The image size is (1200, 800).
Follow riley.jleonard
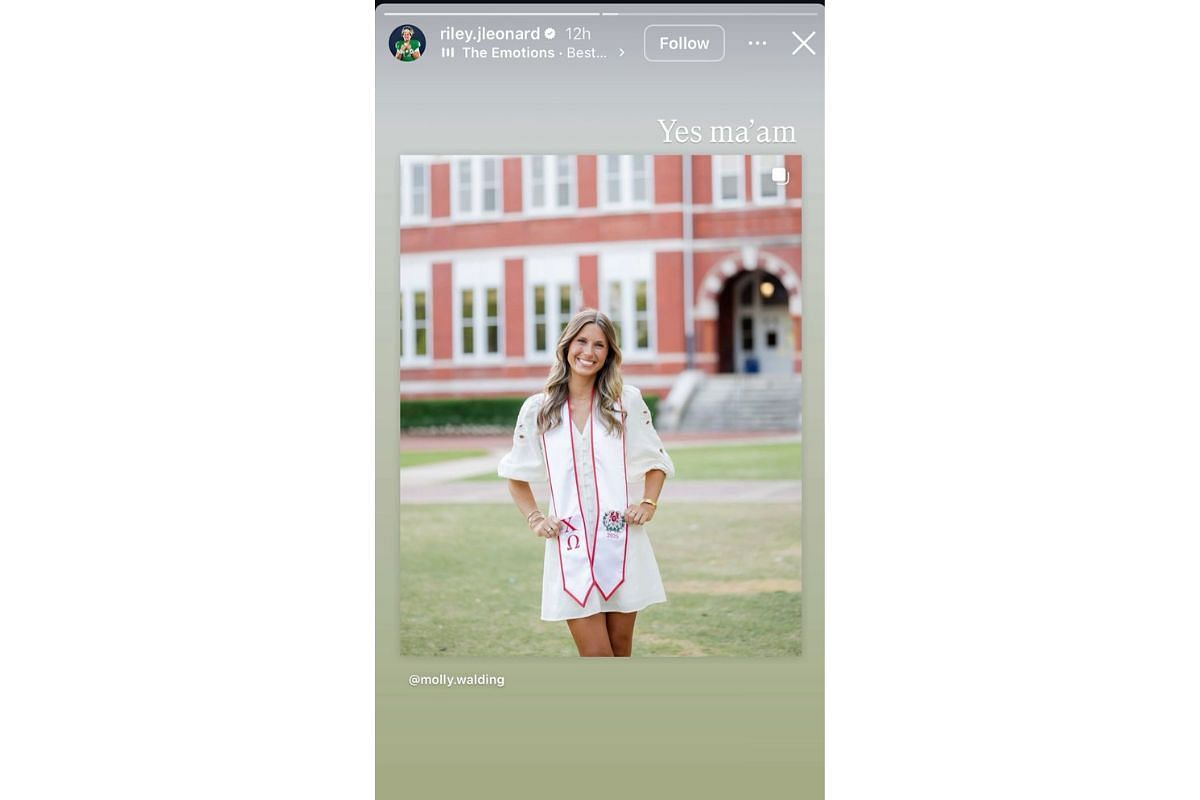click(x=684, y=43)
